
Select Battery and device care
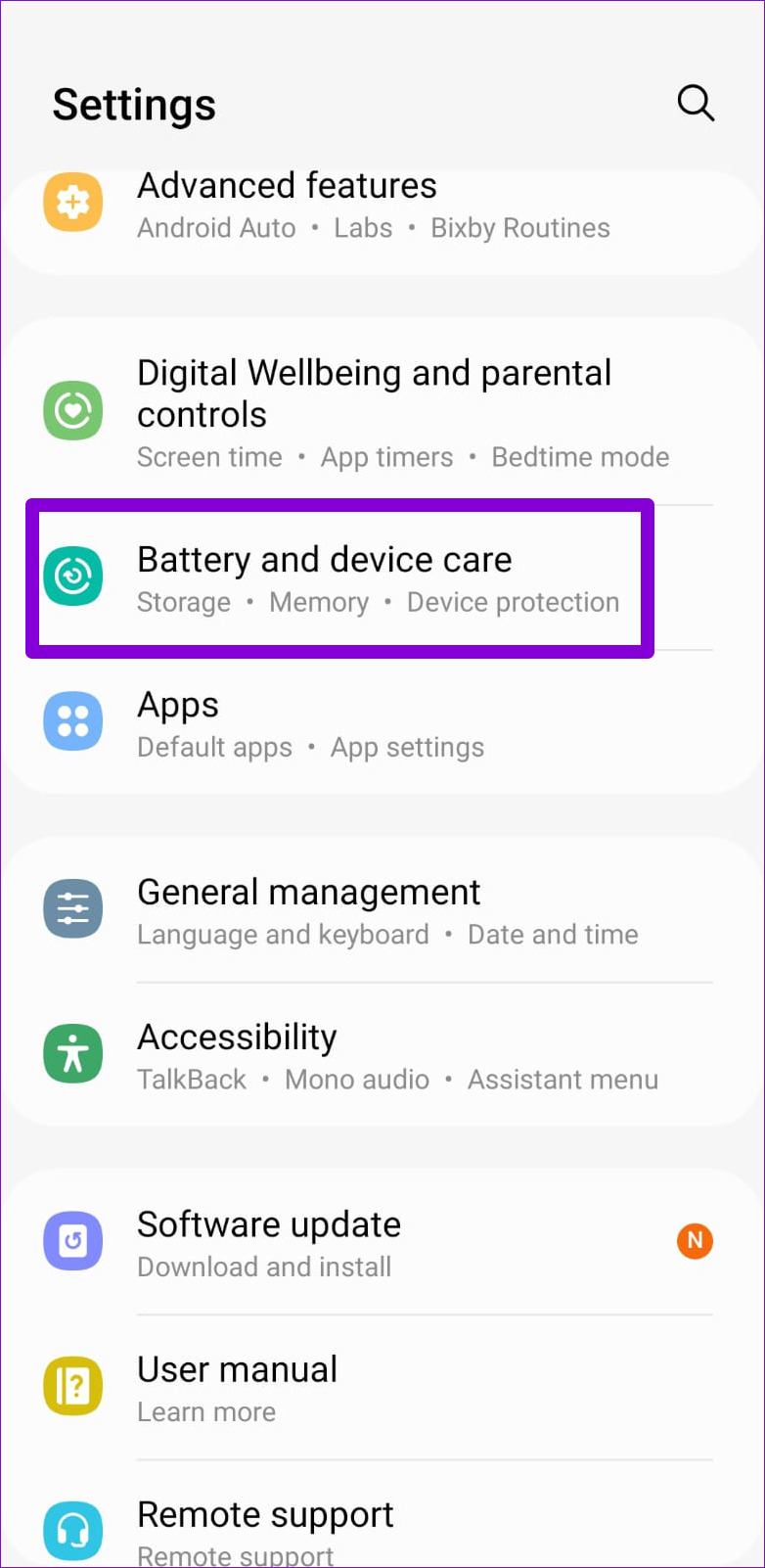tap(382, 578)
